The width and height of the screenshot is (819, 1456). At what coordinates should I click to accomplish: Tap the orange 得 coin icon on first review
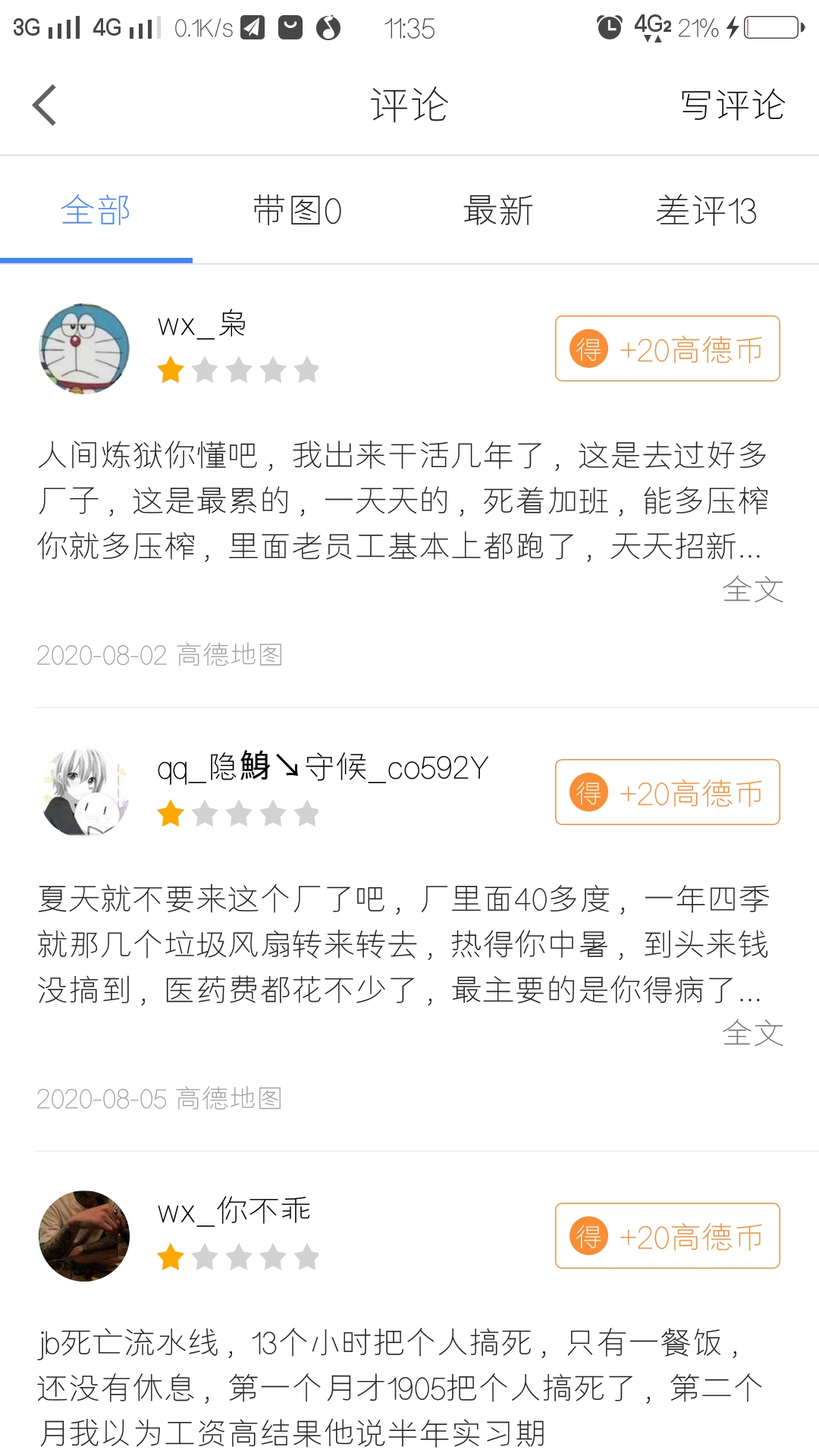click(x=588, y=350)
